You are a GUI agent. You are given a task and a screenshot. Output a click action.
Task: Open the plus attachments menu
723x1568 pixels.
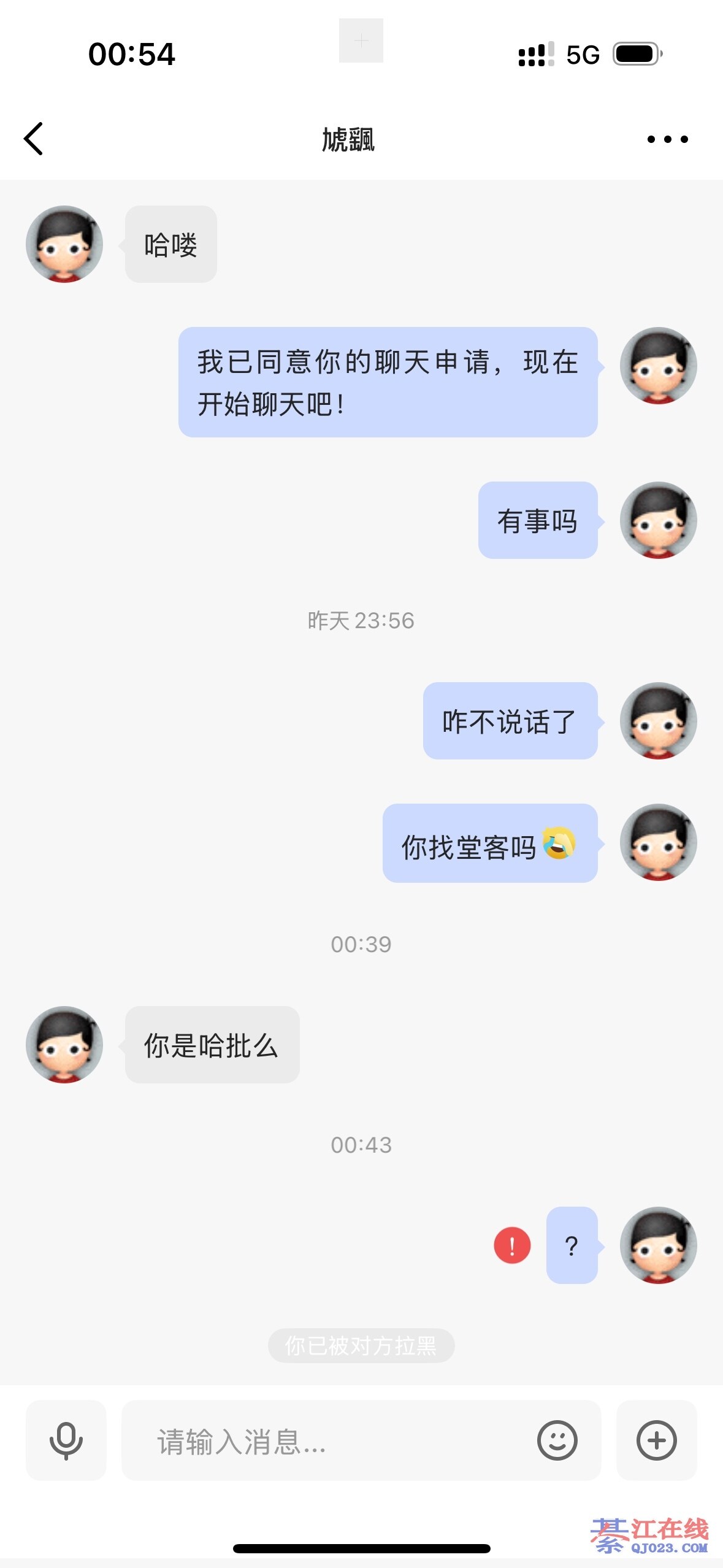point(656,1440)
